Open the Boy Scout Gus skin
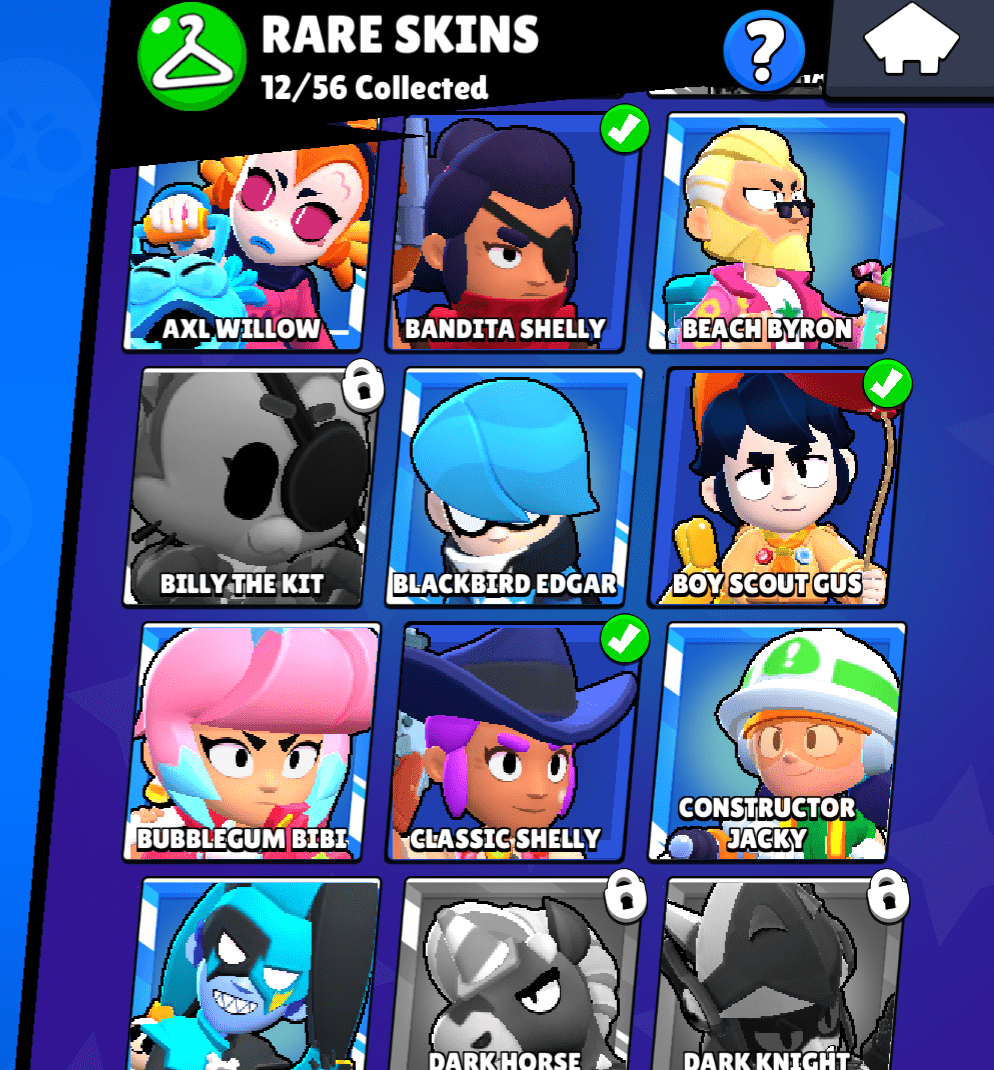The image size is (994, 1070). [776, 488]
